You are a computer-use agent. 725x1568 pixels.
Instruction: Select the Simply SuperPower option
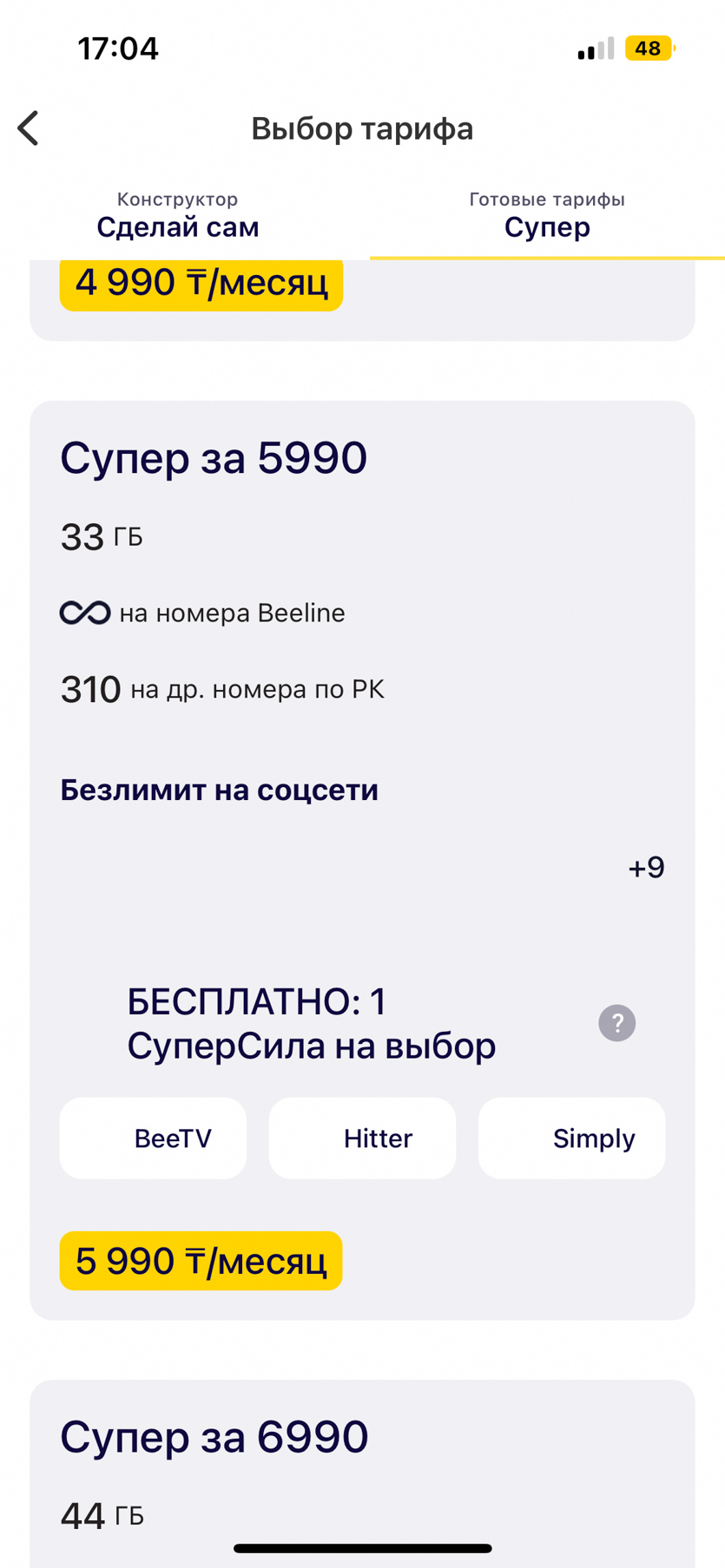click(571, 1138)
